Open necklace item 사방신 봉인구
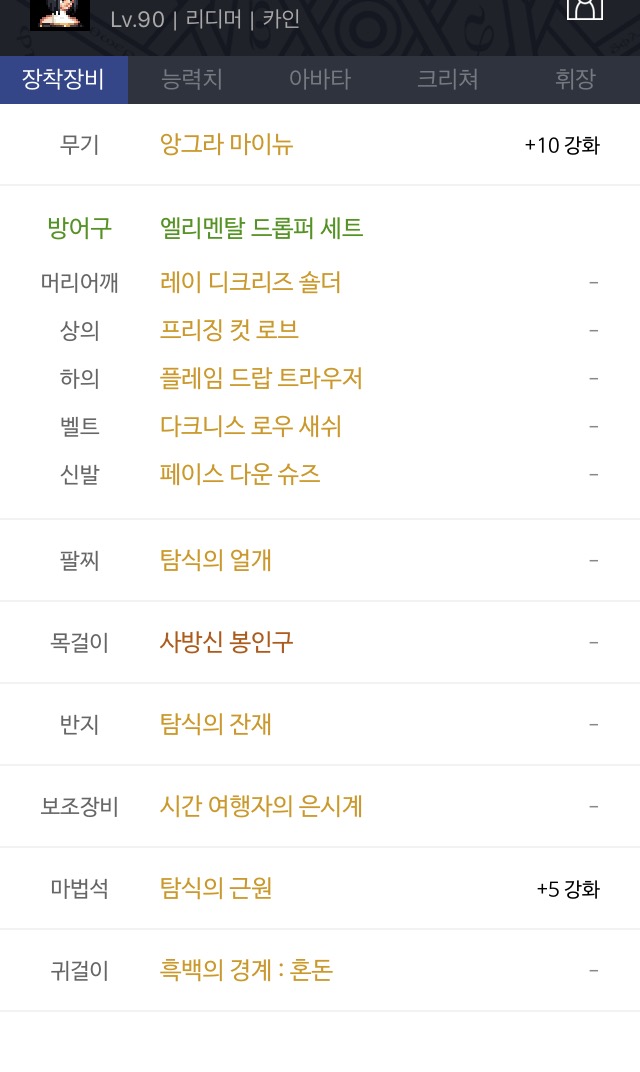This screenshot has height=1072, width=640. click(226, 642)
